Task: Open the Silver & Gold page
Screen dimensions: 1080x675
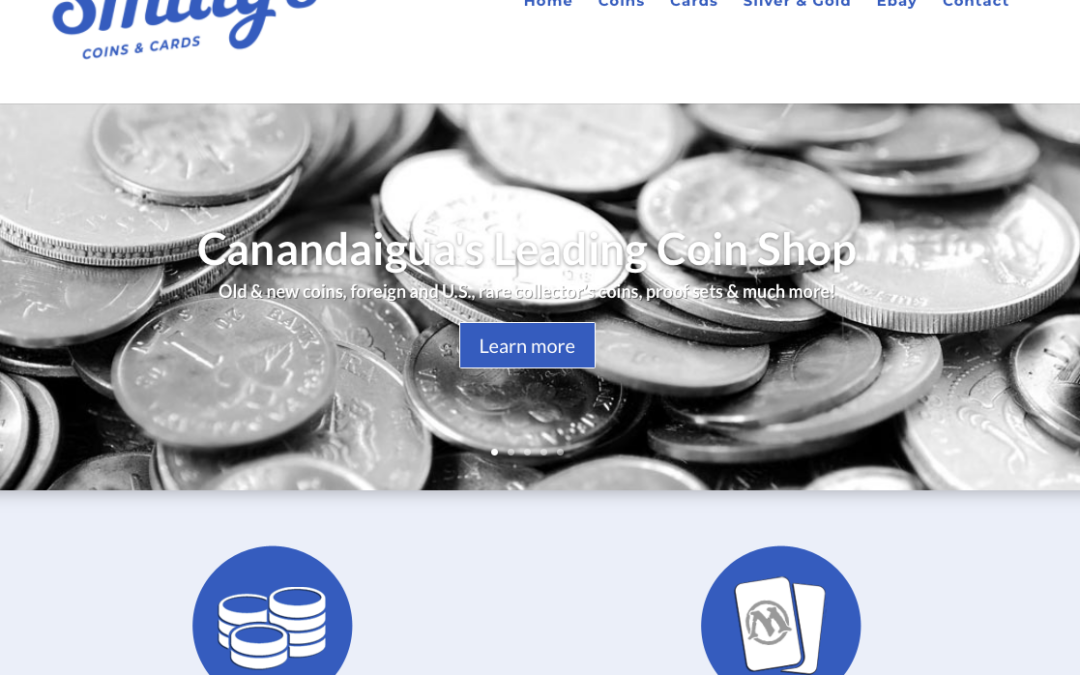Action: [x=796, y=4]
